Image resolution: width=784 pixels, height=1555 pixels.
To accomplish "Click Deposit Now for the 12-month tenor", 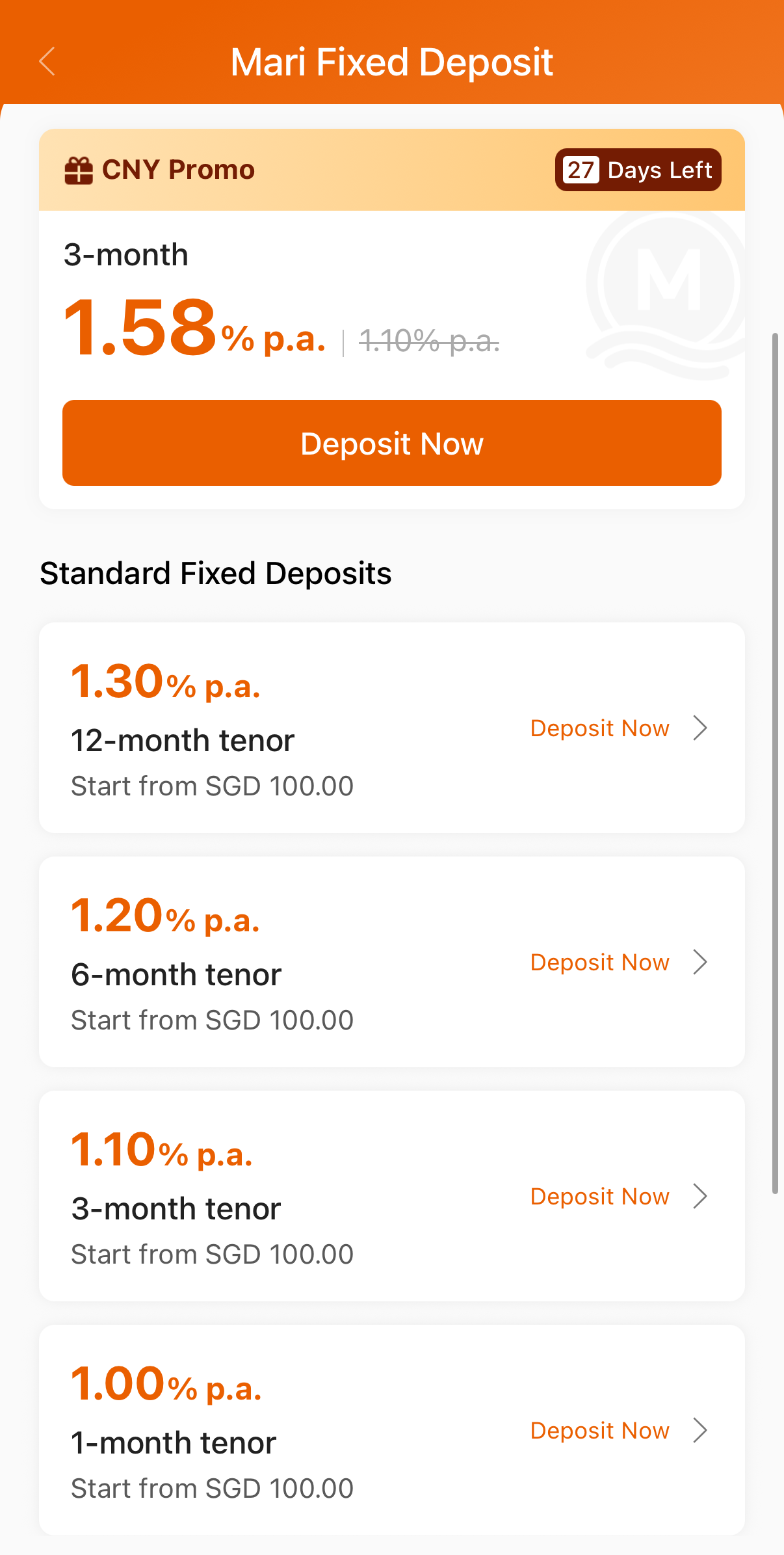I will (599, 728).
